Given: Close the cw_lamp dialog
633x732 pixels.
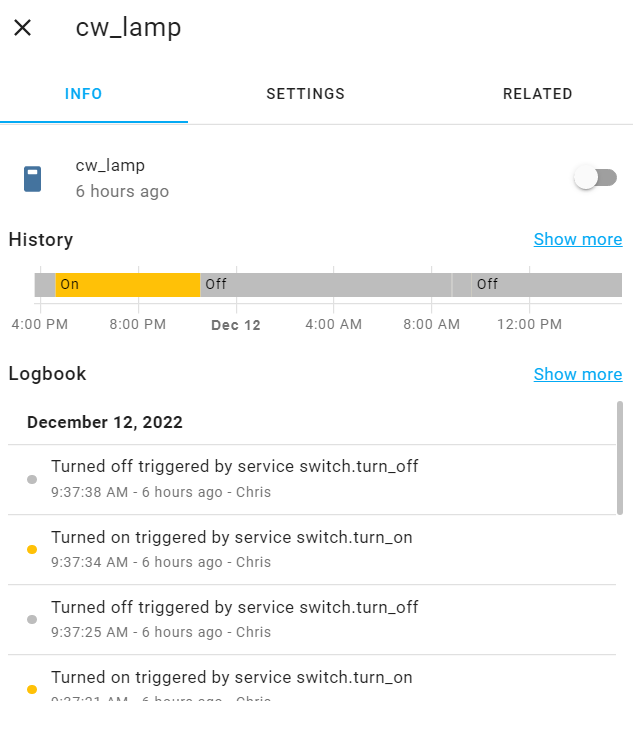Looking at the screenshot, I should coord(23,28).
